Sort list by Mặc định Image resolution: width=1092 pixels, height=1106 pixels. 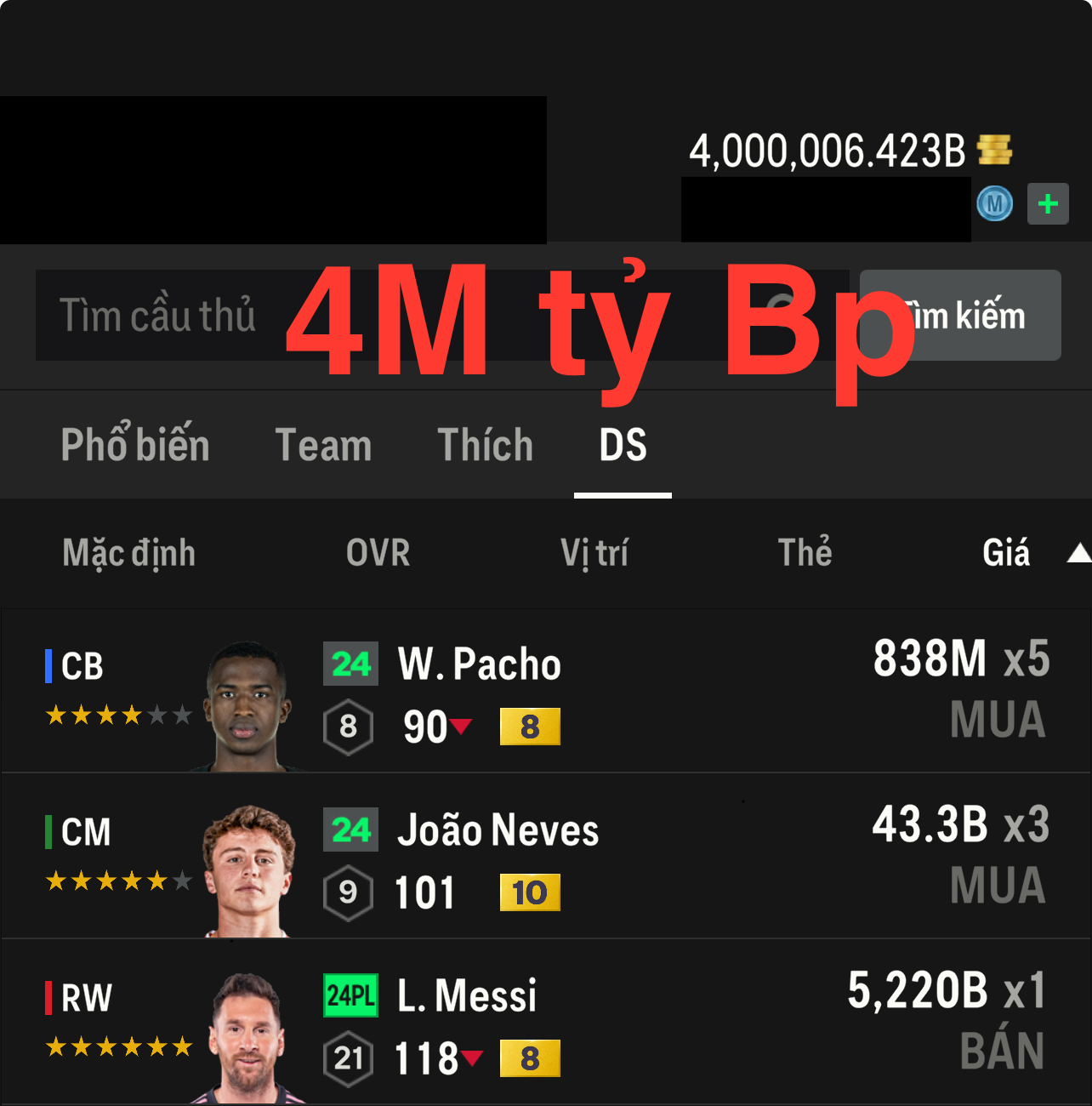(129, 553)
